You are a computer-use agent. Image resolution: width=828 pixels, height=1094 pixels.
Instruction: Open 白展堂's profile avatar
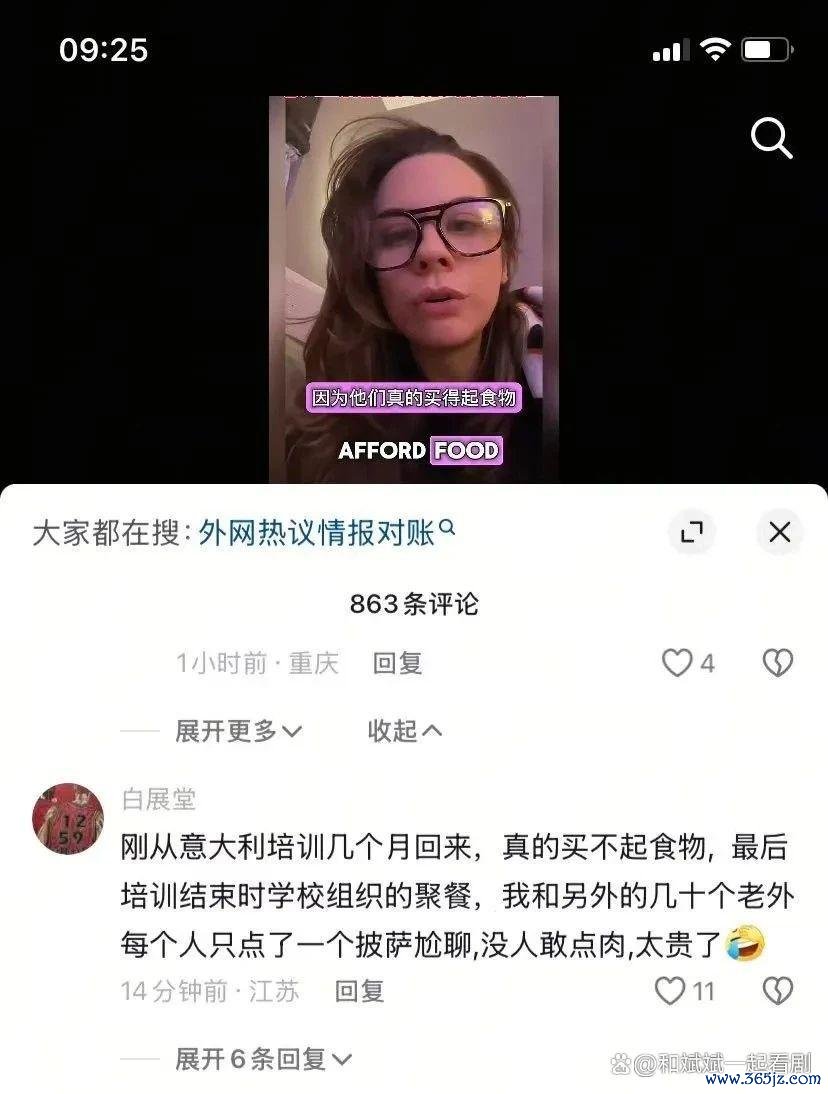click(68, 818)
